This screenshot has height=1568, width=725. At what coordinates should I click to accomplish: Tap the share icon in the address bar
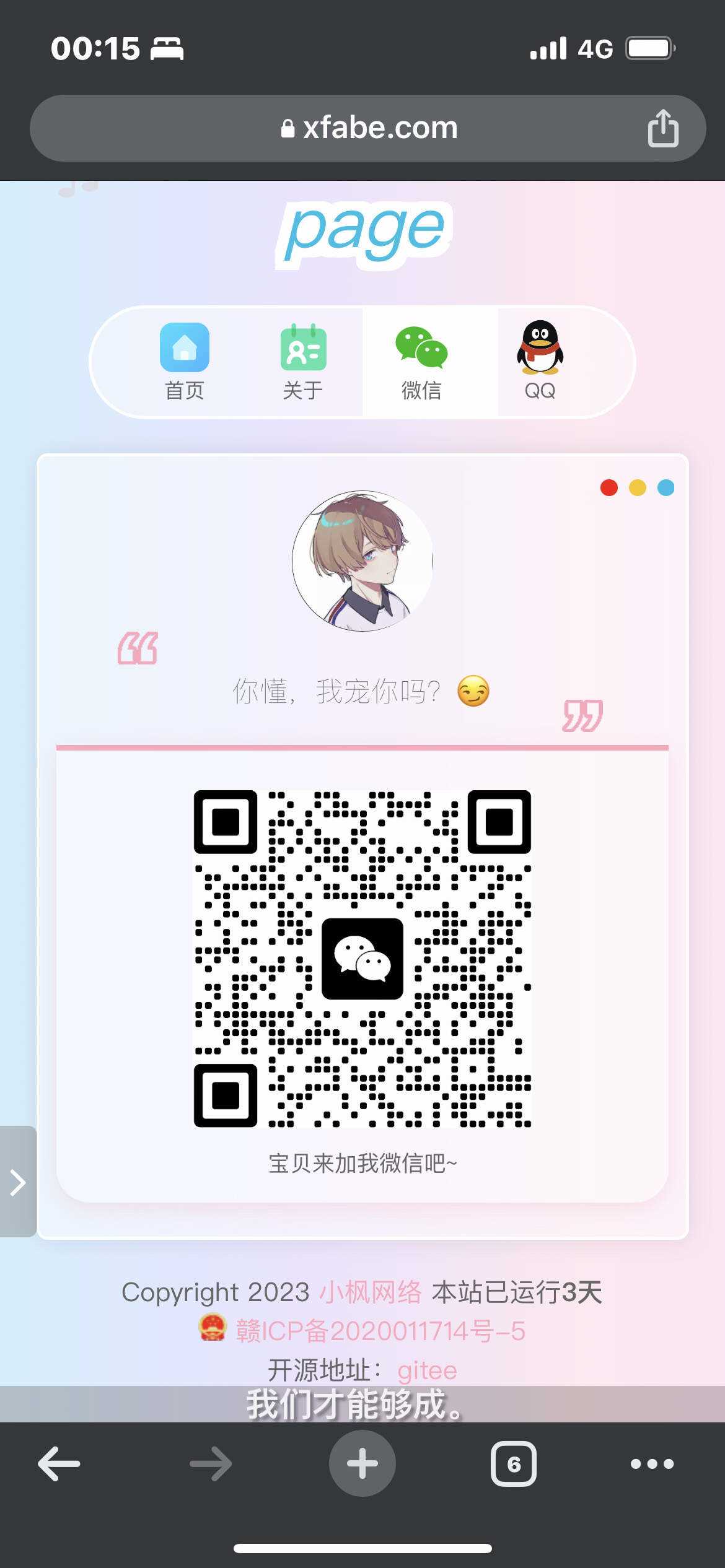662,128
